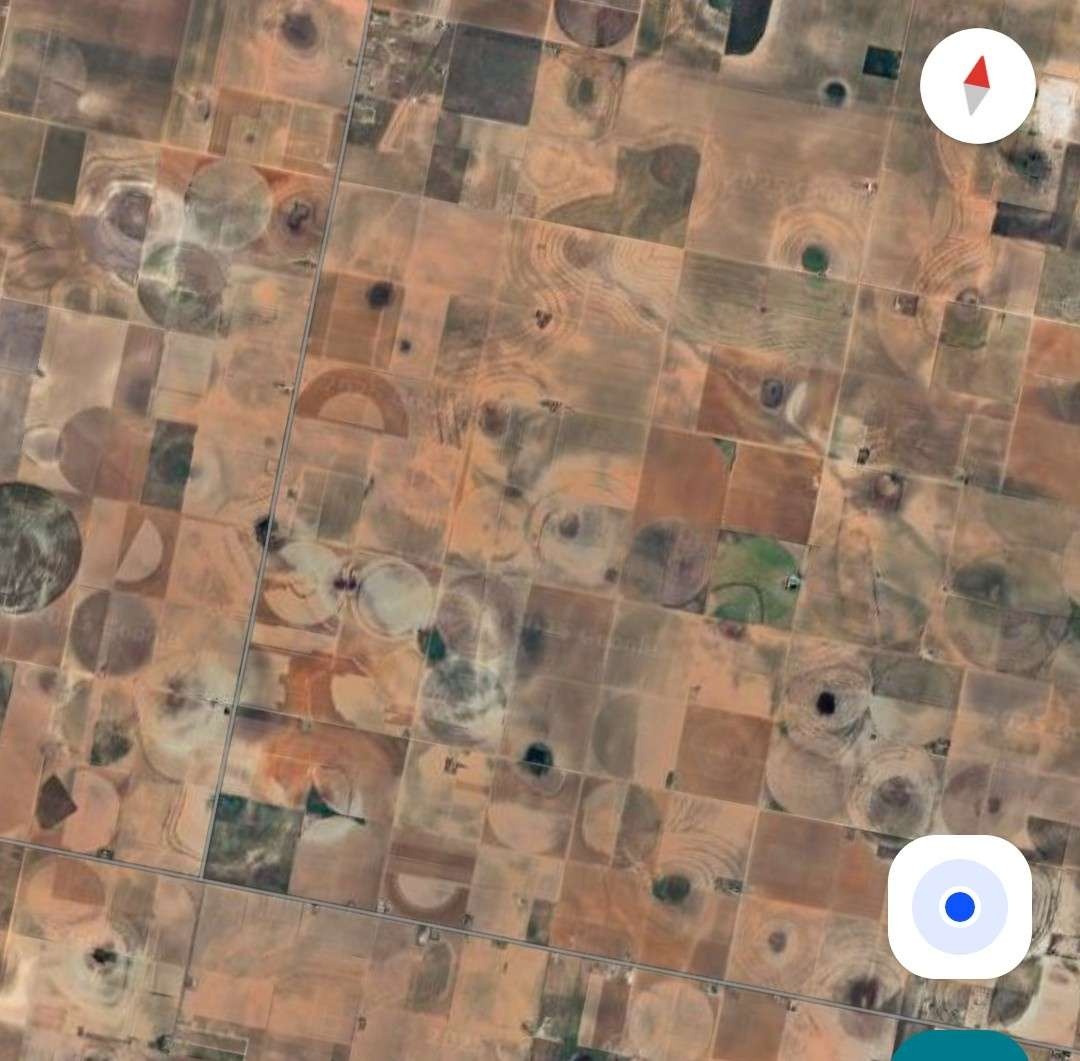Viewport: 1080px width, 1061px height.
Task: Center the map on my location
Action: (959, 907)
